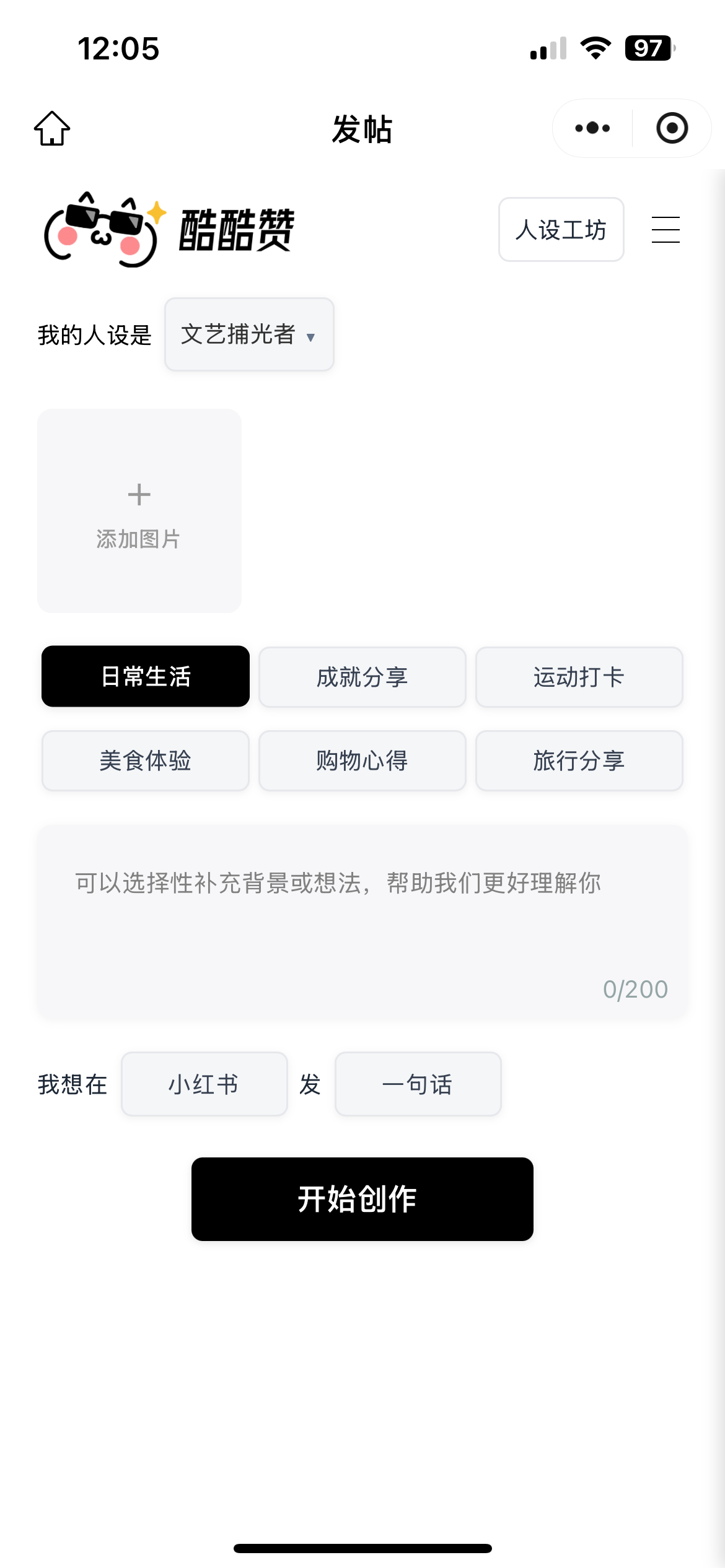Switch to the 旅行分享 category

coord(579,760)
